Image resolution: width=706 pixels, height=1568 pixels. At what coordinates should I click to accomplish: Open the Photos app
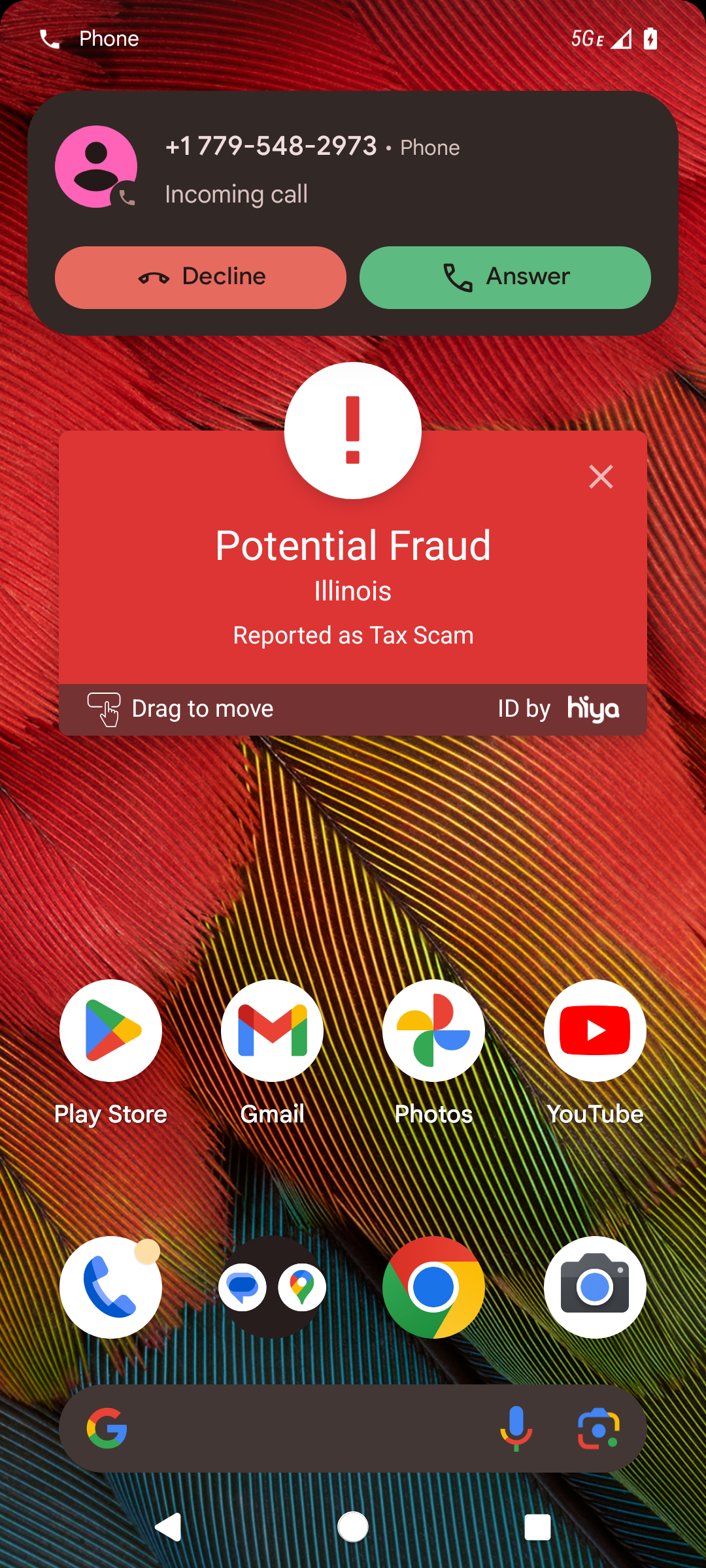point(433,1030)
